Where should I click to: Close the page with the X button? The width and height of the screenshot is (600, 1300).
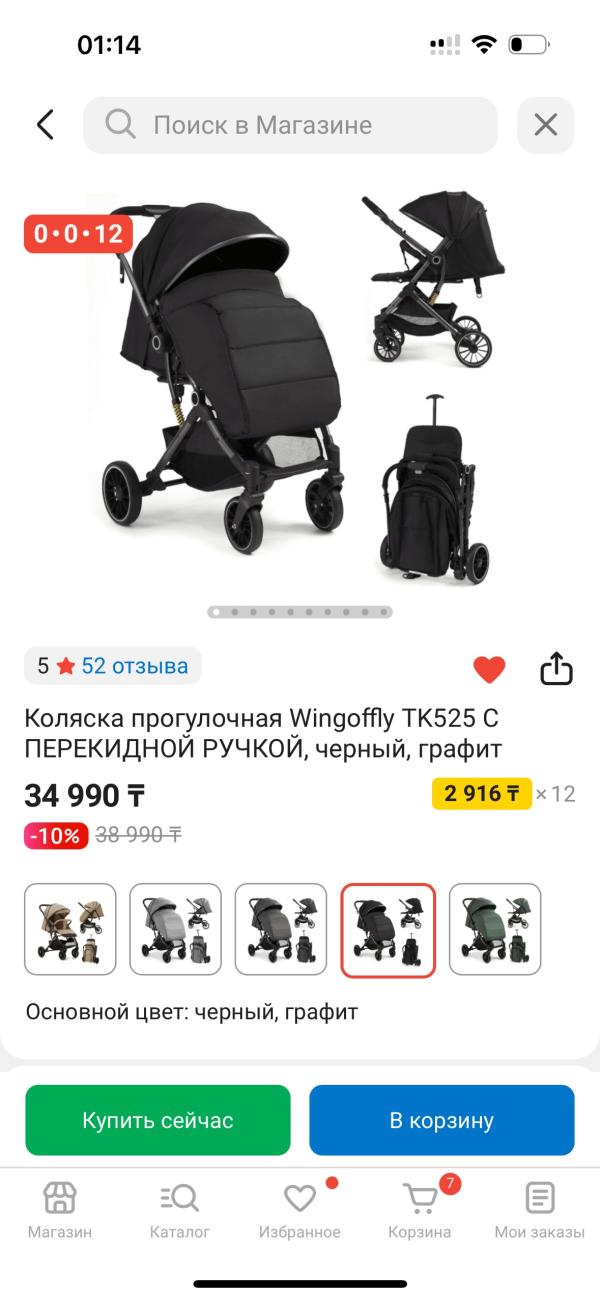coord(545,125)
